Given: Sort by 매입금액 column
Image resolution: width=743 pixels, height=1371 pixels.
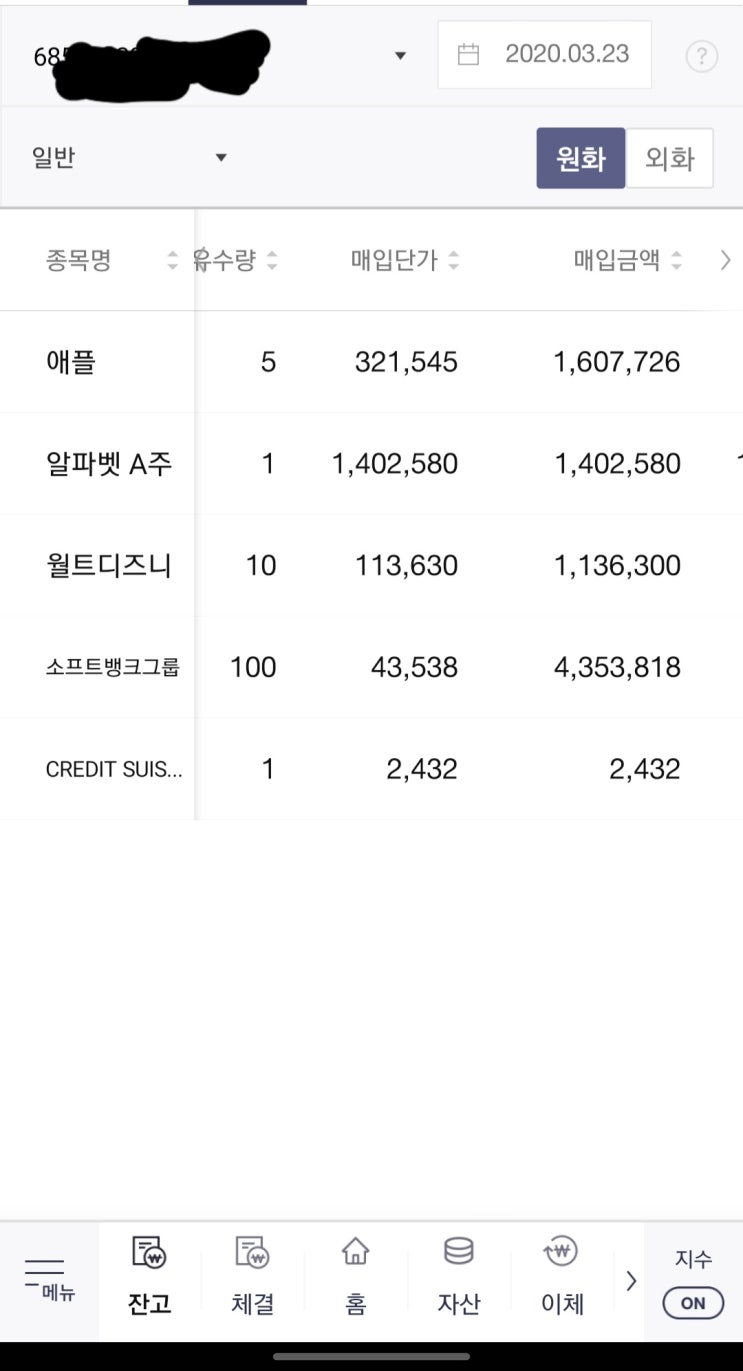Looking at the screenshot, I should (628, 261).
